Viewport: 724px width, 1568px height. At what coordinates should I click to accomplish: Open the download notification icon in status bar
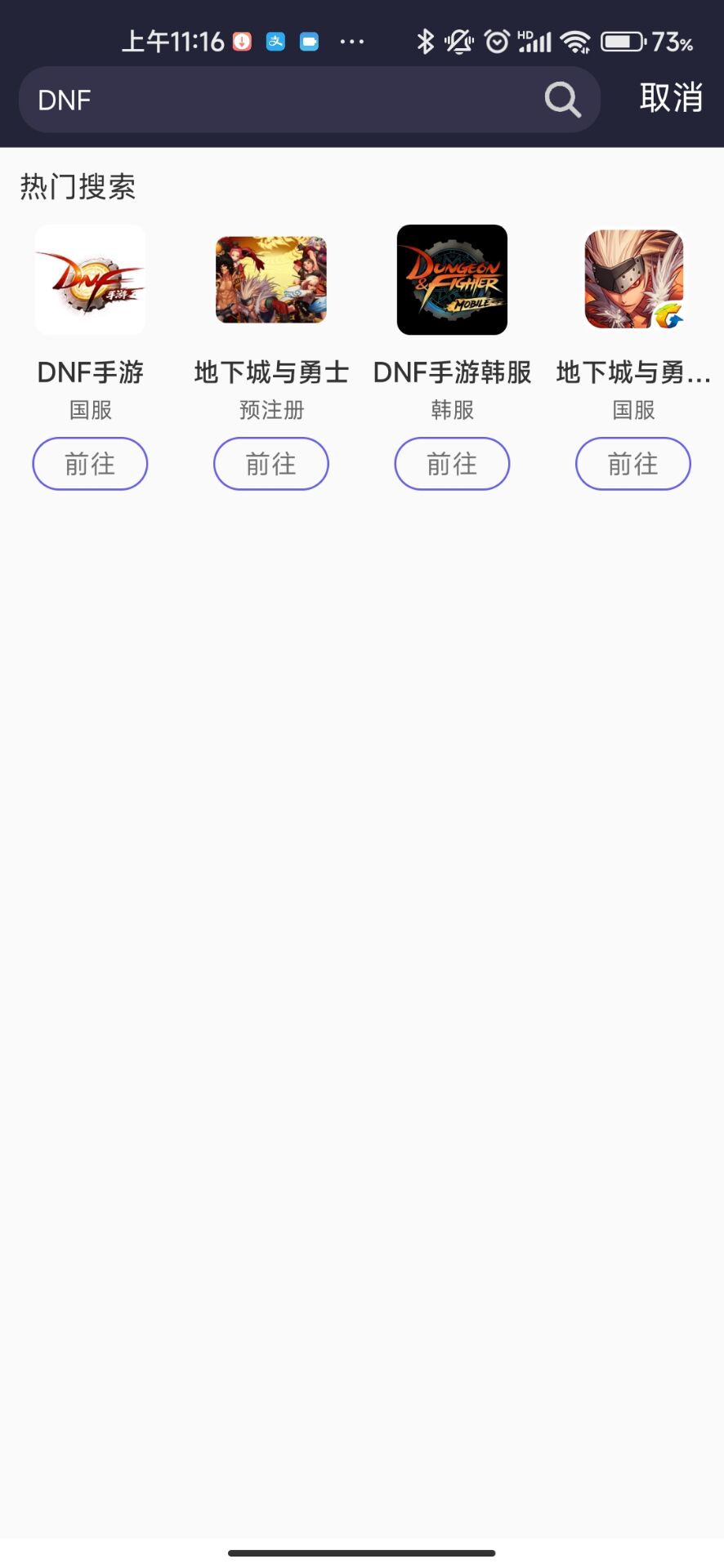241,41
